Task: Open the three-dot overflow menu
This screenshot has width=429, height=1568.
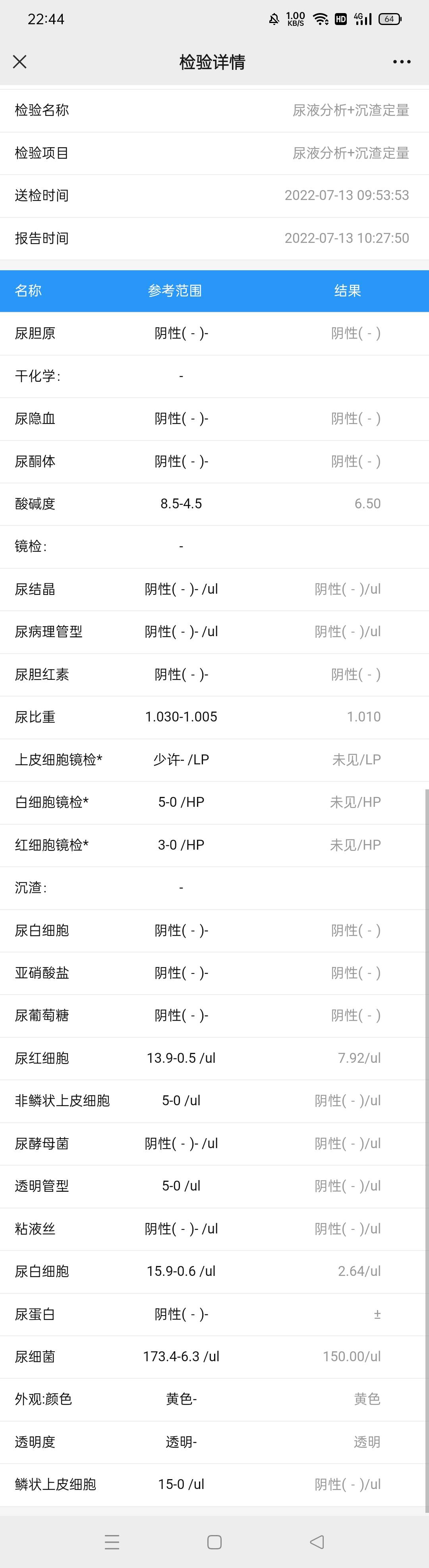Action: click(x=402, y=62)
